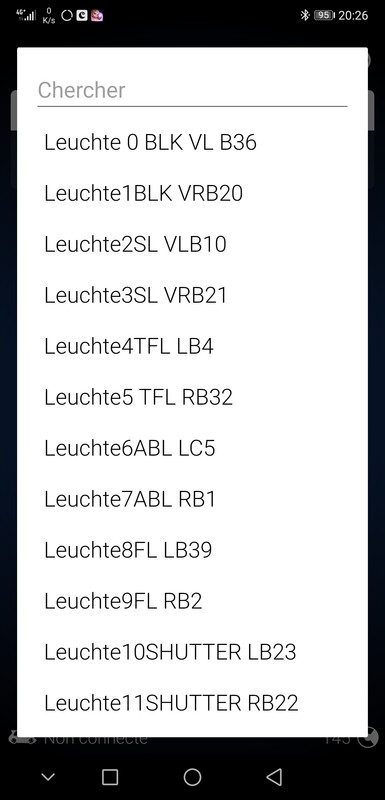The width and height of the screenshot is (385, 800).
Task: Pick Leuchte2SL VLB10 from the list
Action: (192, 244)
